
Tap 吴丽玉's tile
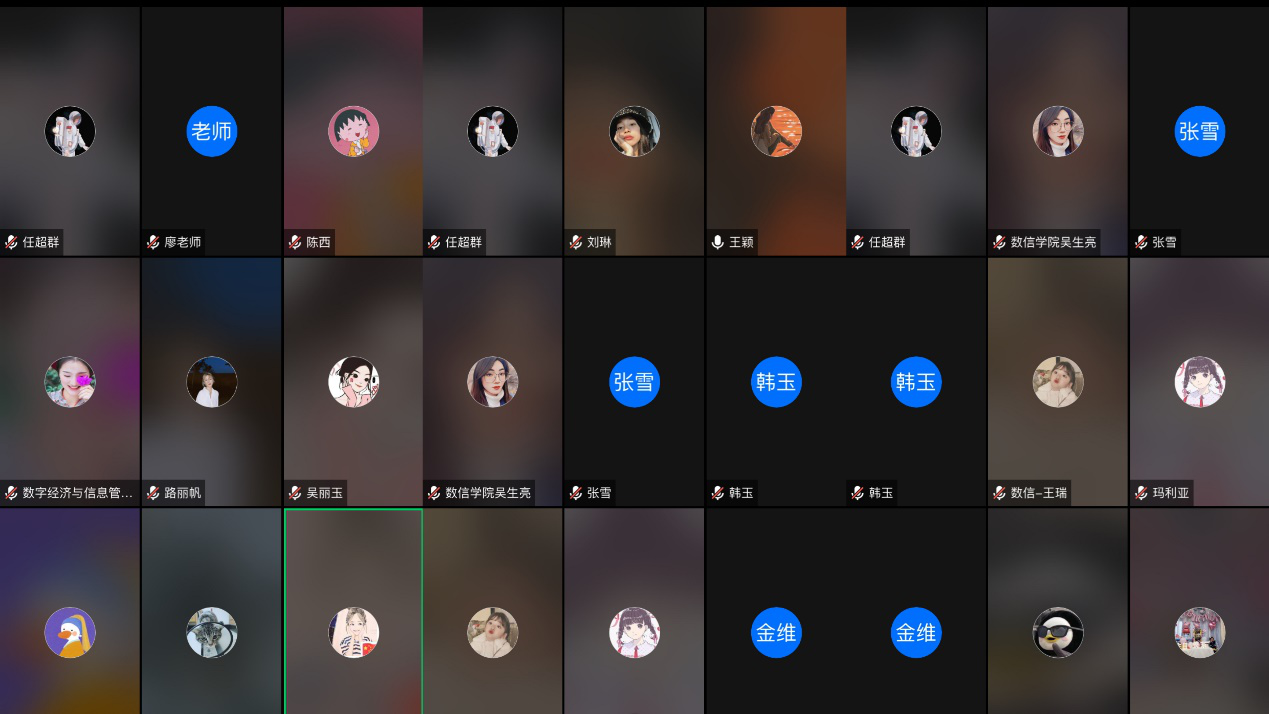[353, 382]
